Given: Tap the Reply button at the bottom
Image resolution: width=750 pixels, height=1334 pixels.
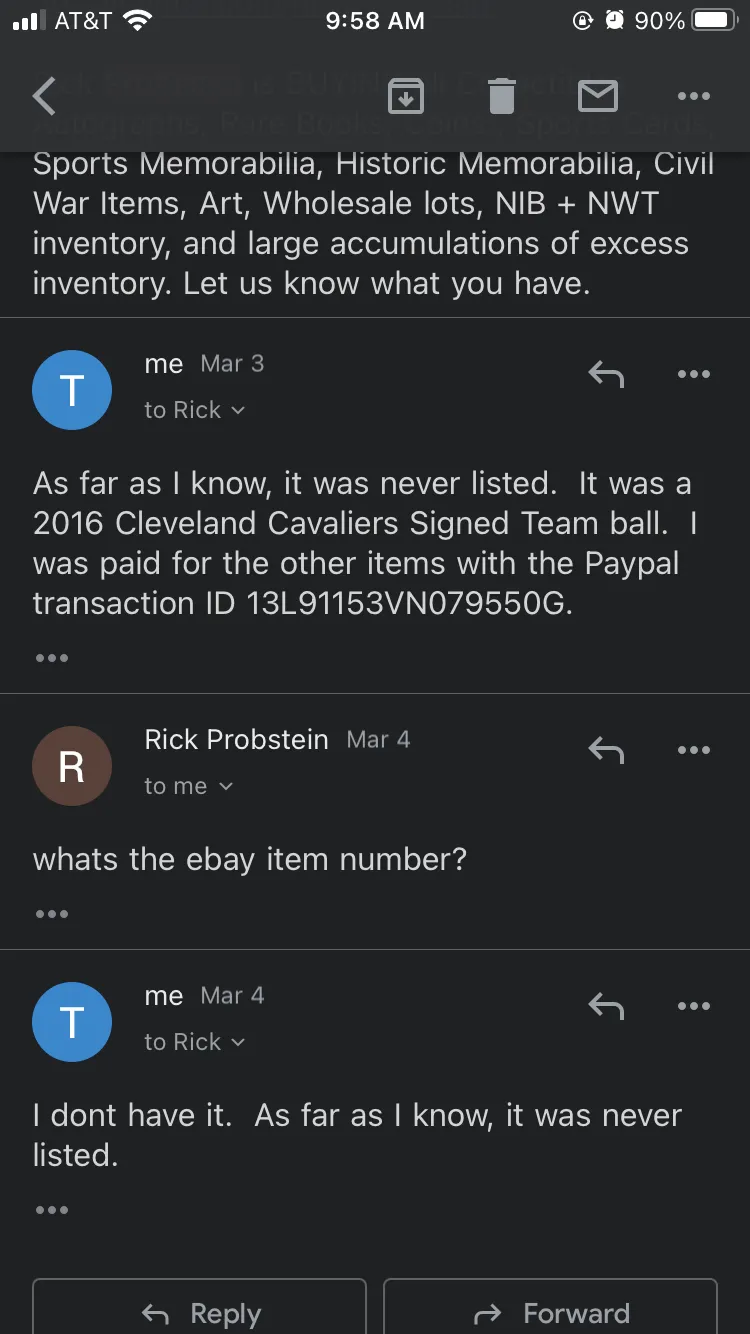Looking at the screenshot, I should (200, 1312).
